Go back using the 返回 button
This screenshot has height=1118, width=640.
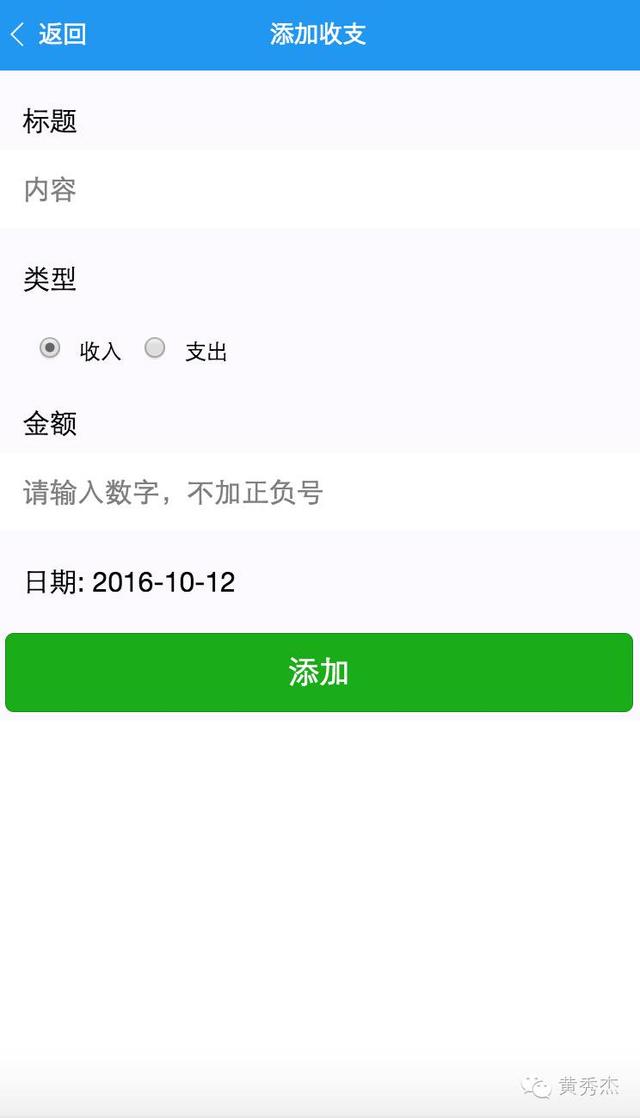click(48, 34)
